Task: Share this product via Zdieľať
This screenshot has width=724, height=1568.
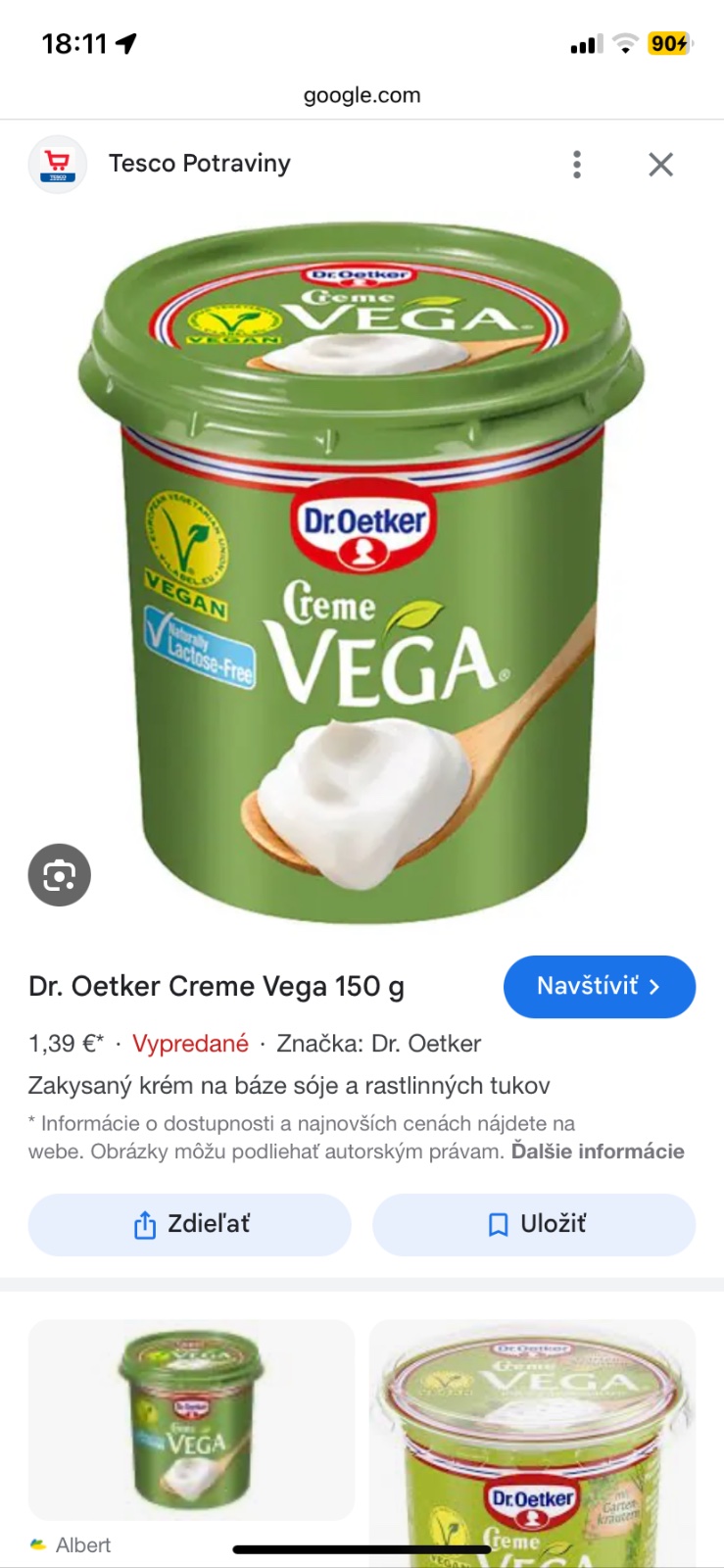Action: pos(190,1224)
